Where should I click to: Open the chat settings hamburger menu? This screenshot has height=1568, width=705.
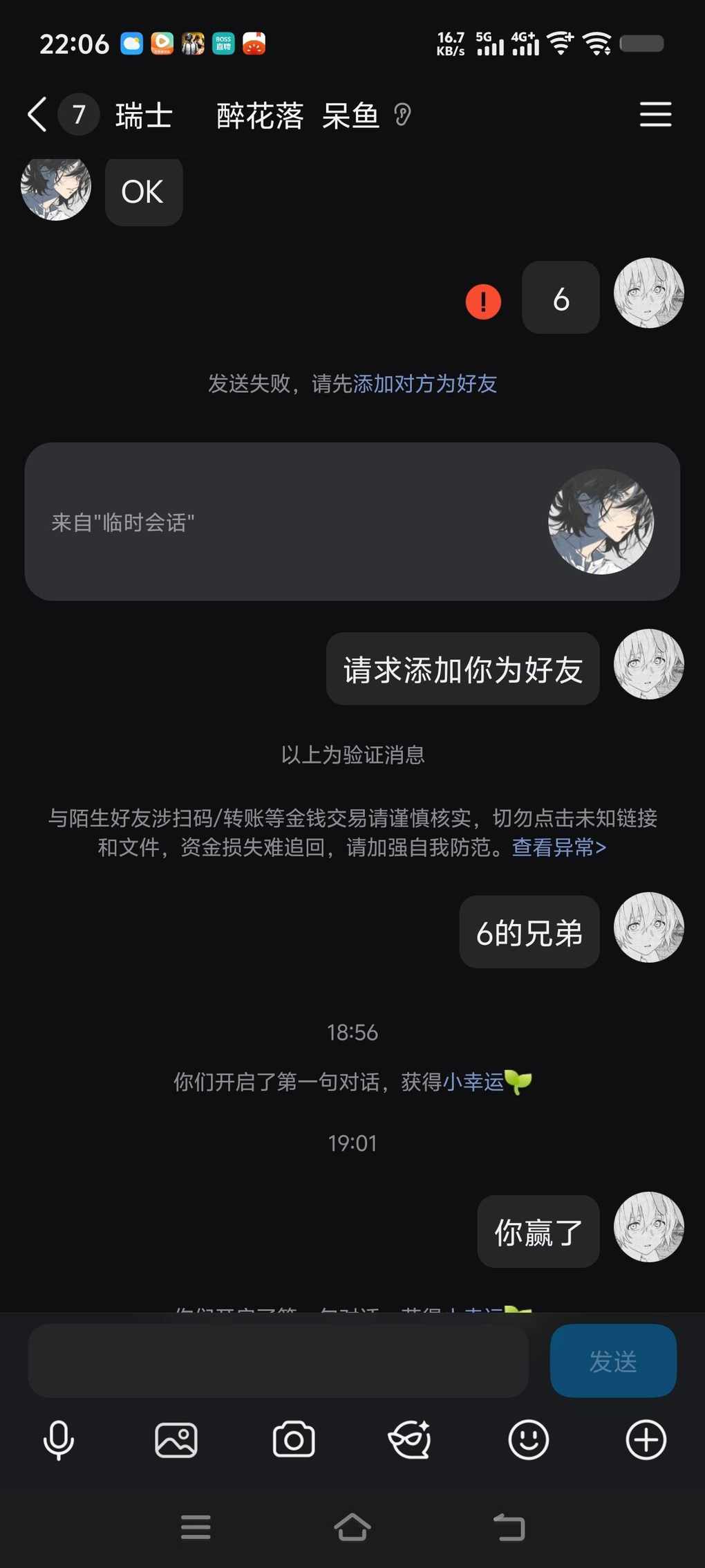pyautogui.click(x=655, y=114)
